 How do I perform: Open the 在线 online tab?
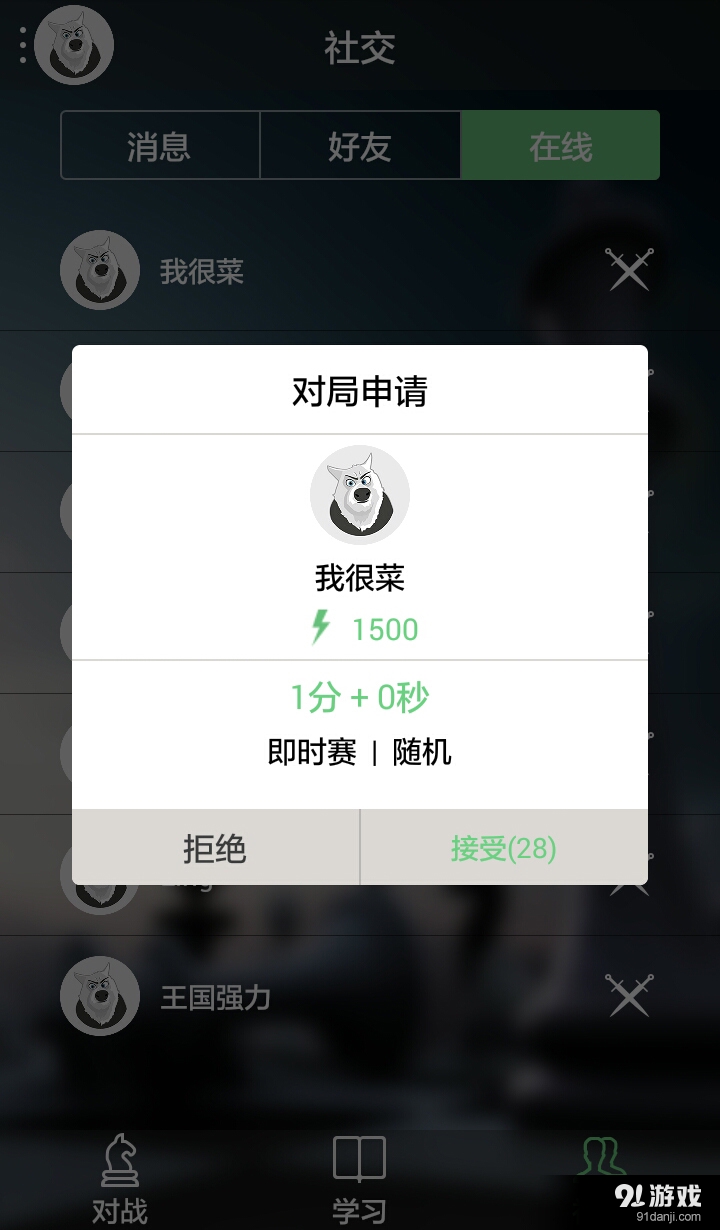[x=560, y=144]
